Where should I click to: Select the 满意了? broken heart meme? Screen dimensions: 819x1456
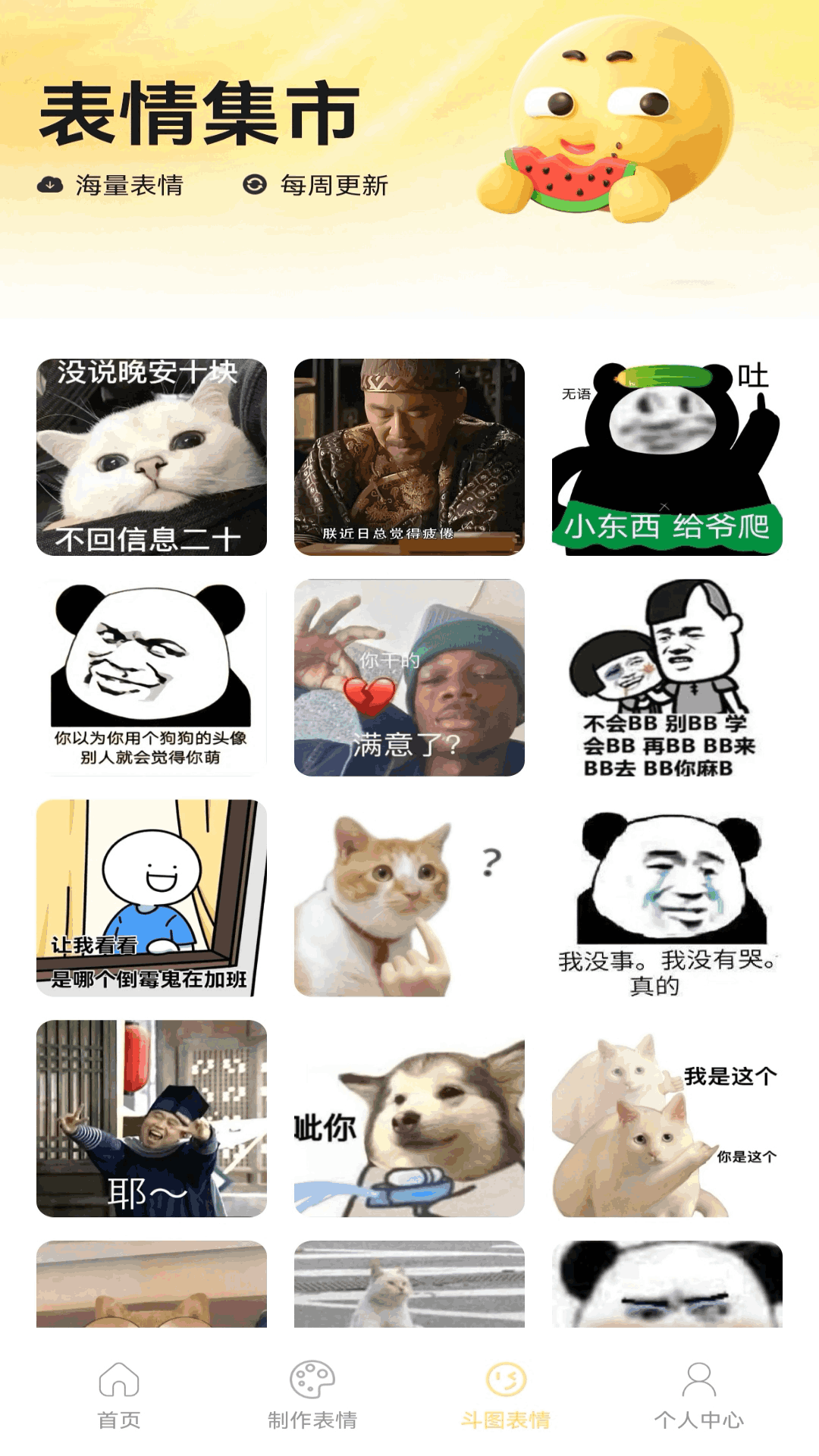coord(409,677)
